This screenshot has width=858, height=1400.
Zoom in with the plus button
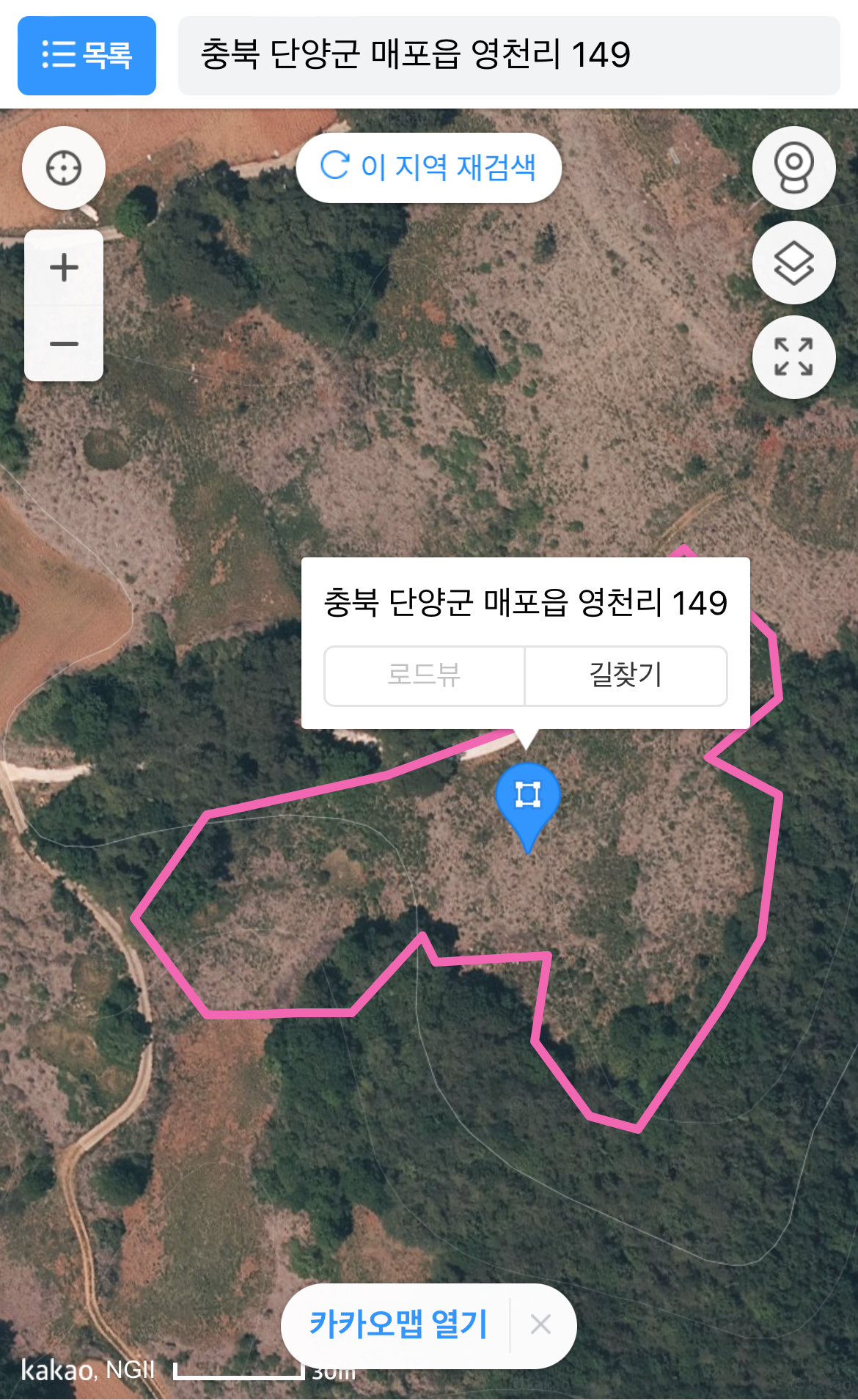click(x=64, y=268)
